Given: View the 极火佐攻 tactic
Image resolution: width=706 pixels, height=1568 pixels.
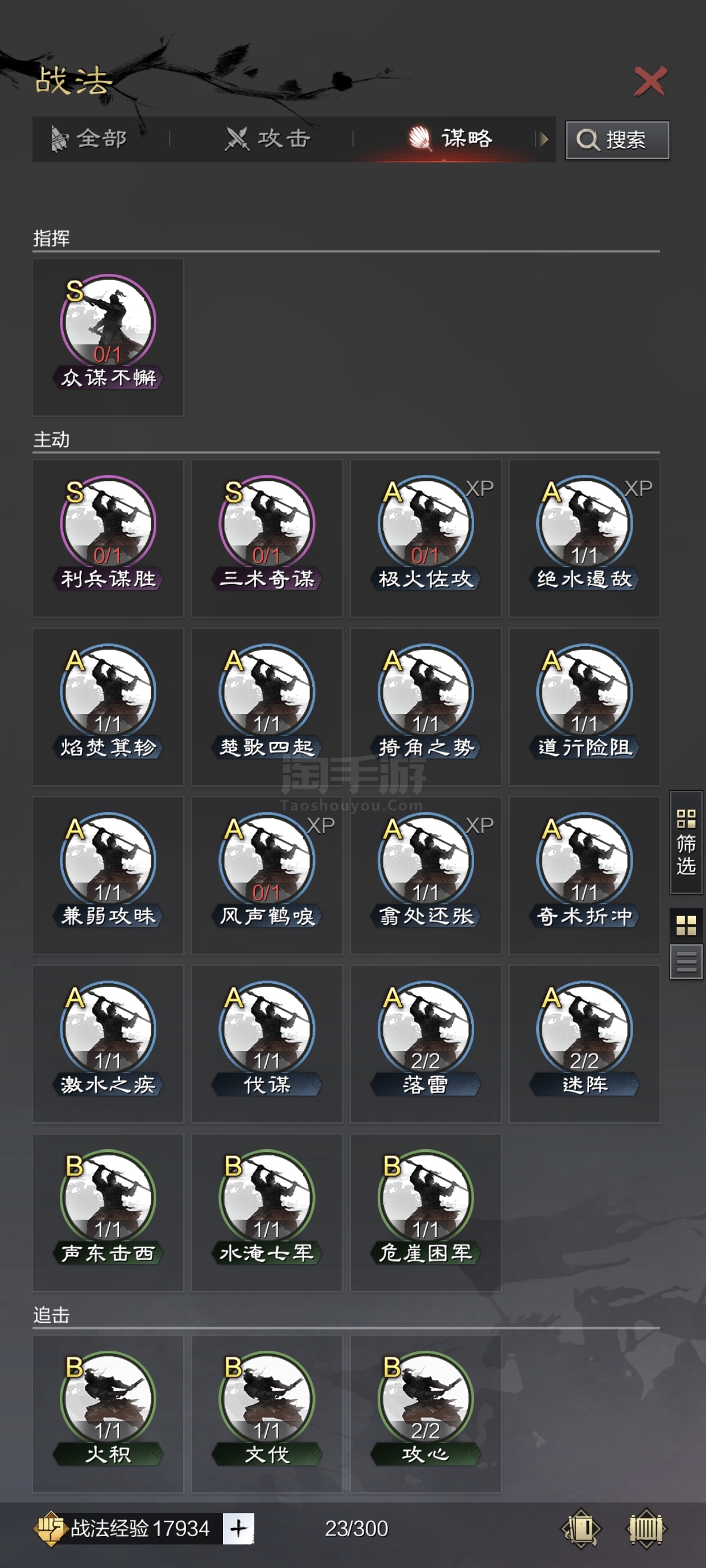Looking at the screenshot, I should (x=425, y=538).
